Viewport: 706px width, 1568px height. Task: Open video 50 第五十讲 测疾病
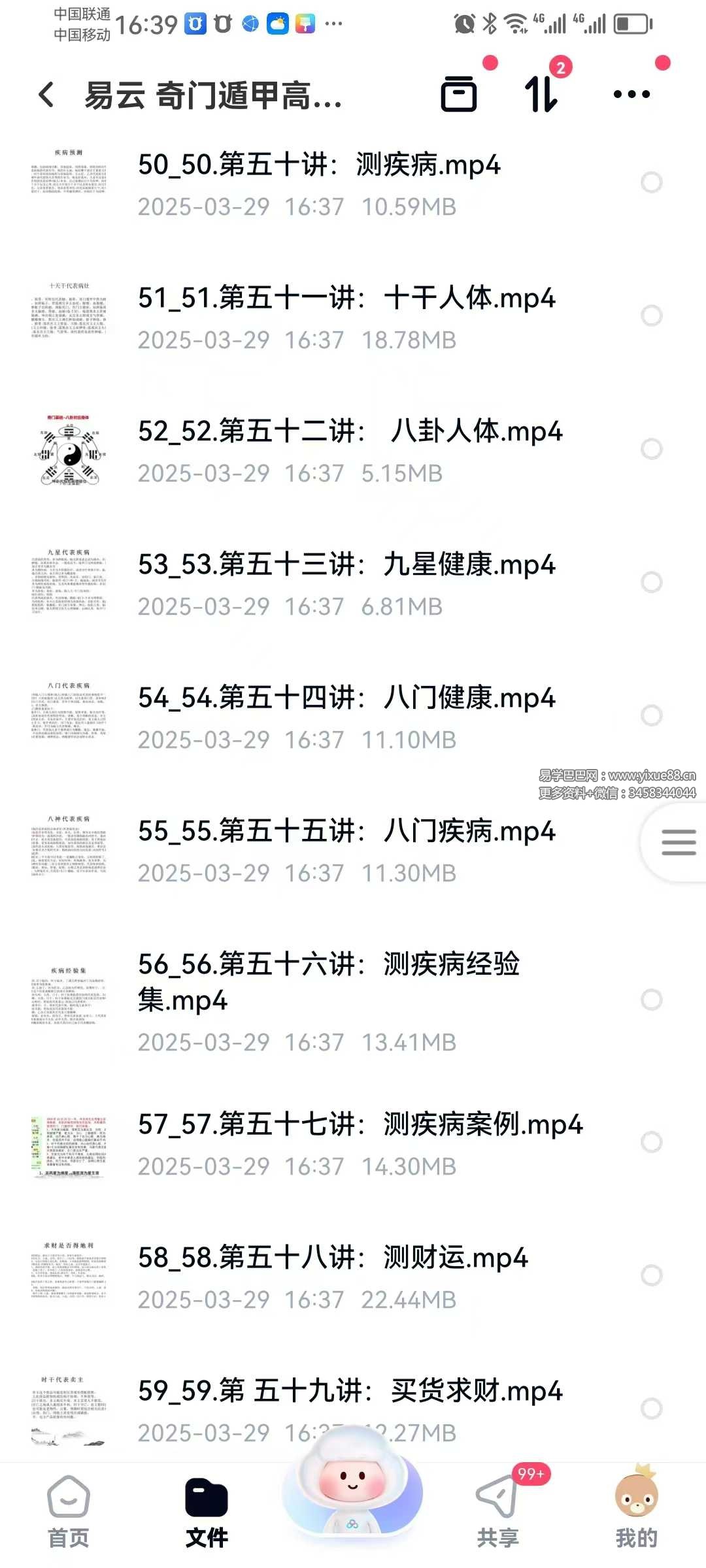(x=319, y=165)
